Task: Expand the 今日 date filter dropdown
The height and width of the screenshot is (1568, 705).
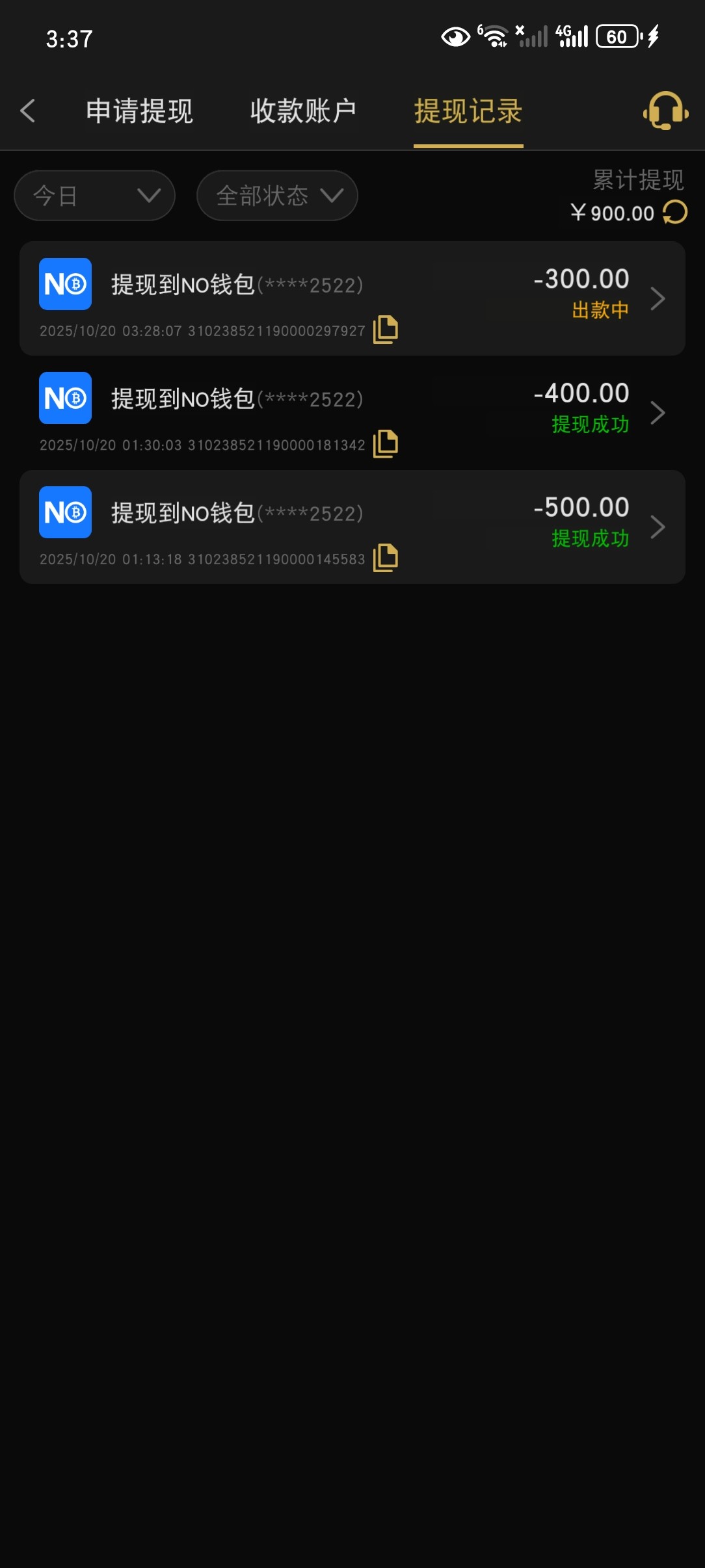Action: pos(95,196)
